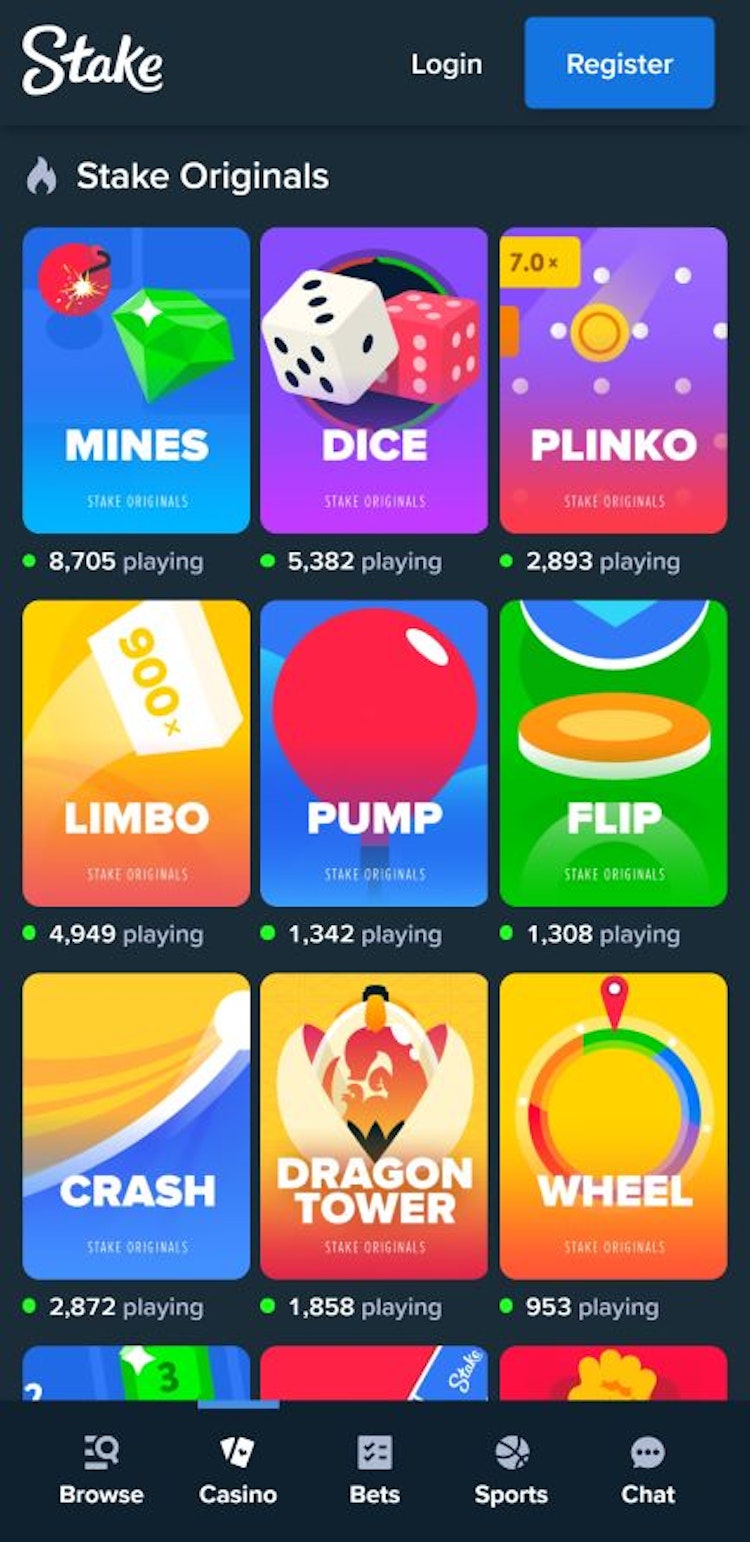Switch to the Sports tab

(x=511, y=1470)
